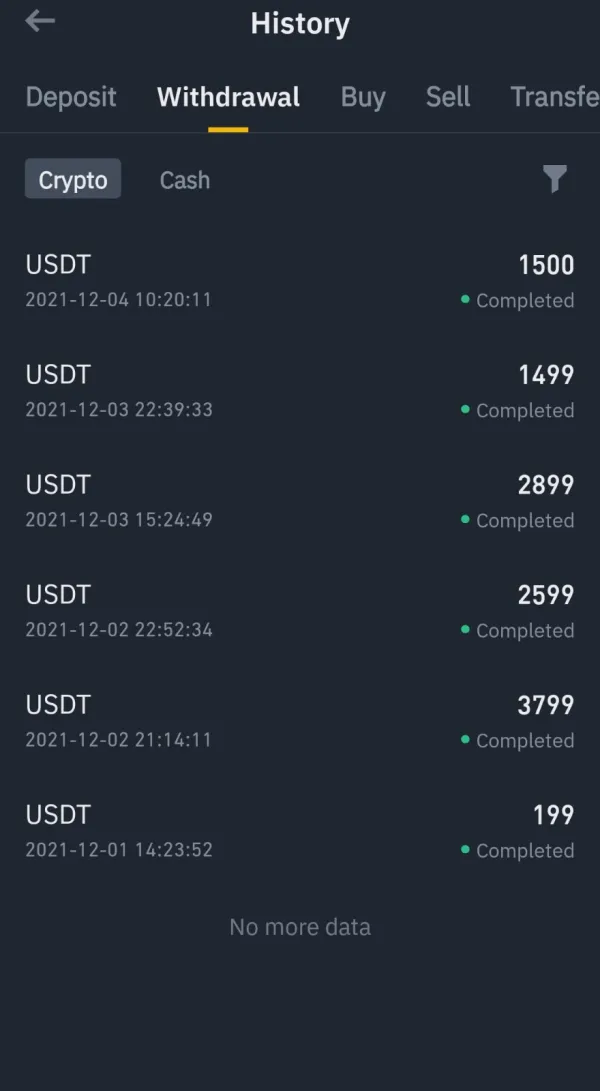Switch to the Deposit tab

tap(71, 97)
